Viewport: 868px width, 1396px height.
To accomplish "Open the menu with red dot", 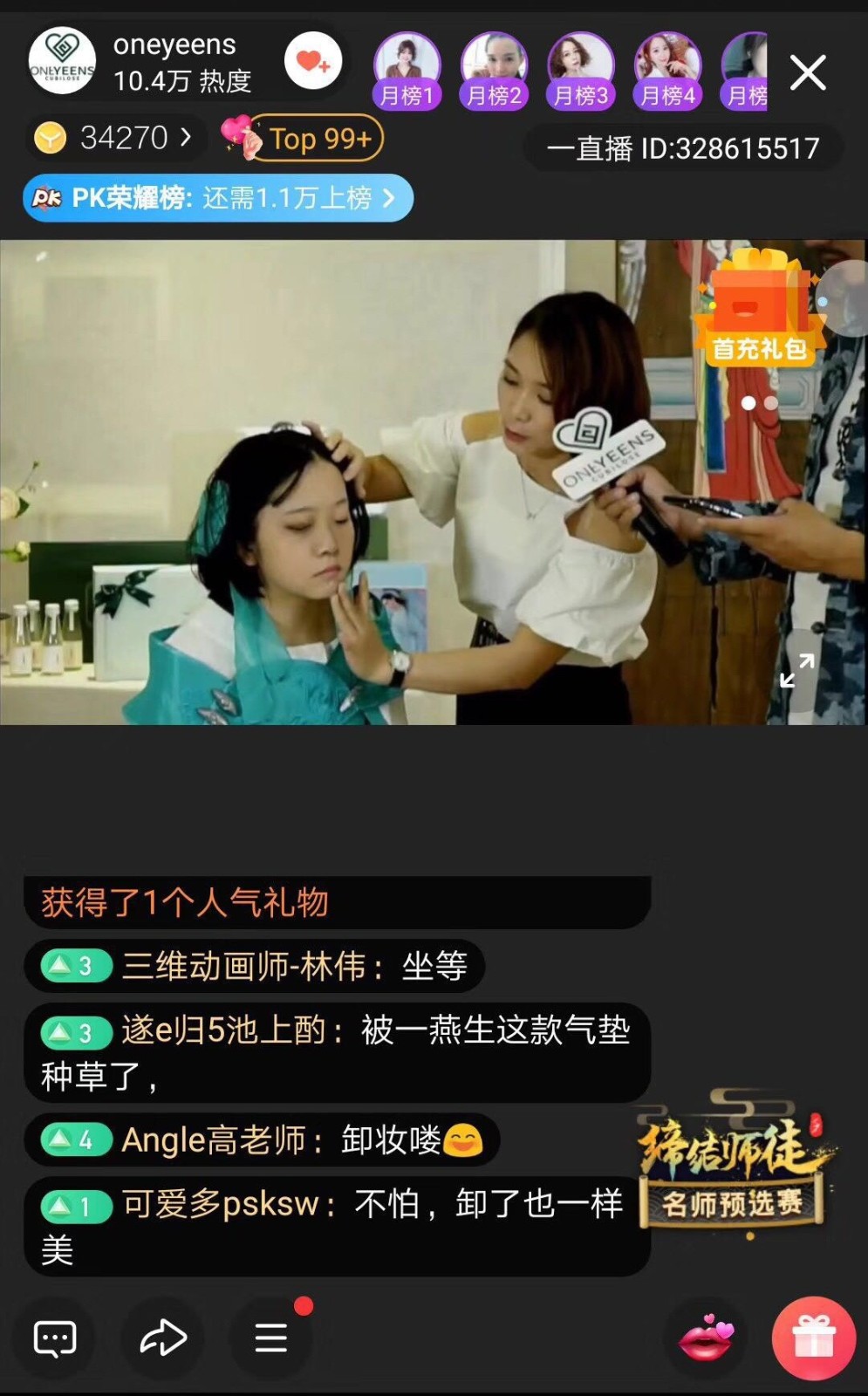I will 271,1338.
